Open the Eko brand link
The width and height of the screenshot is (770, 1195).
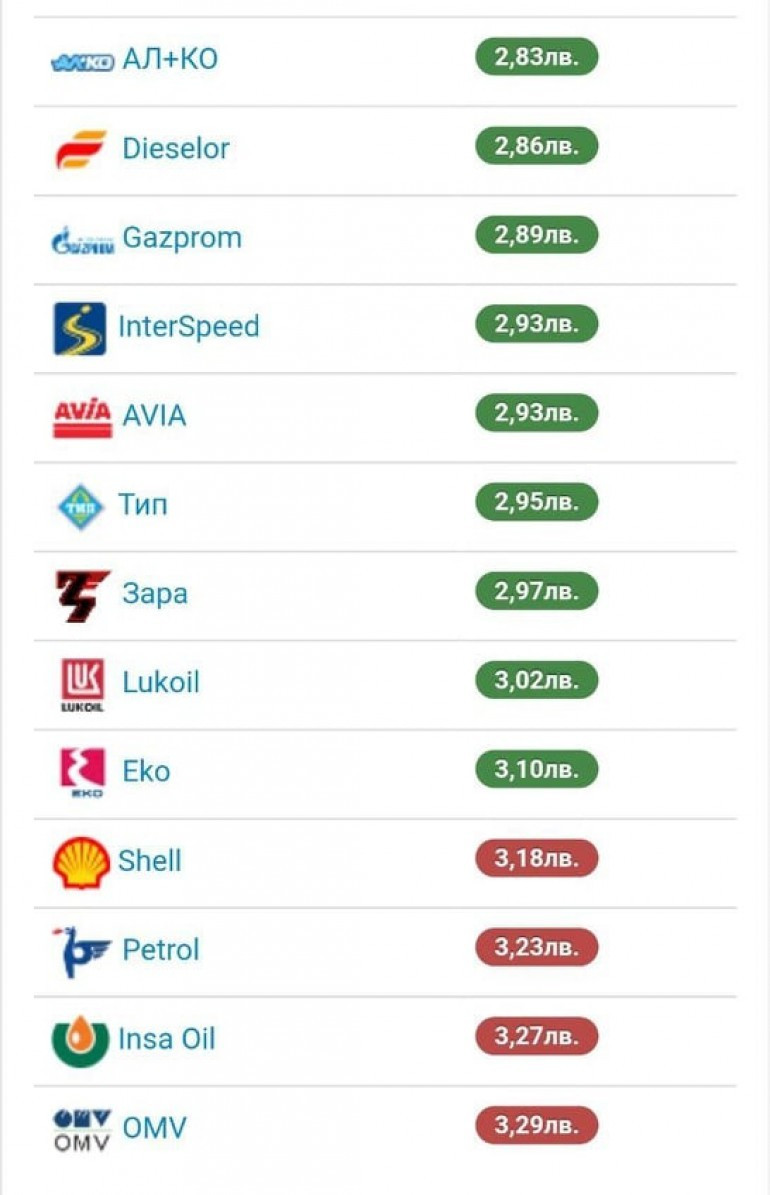click(146, 772)
